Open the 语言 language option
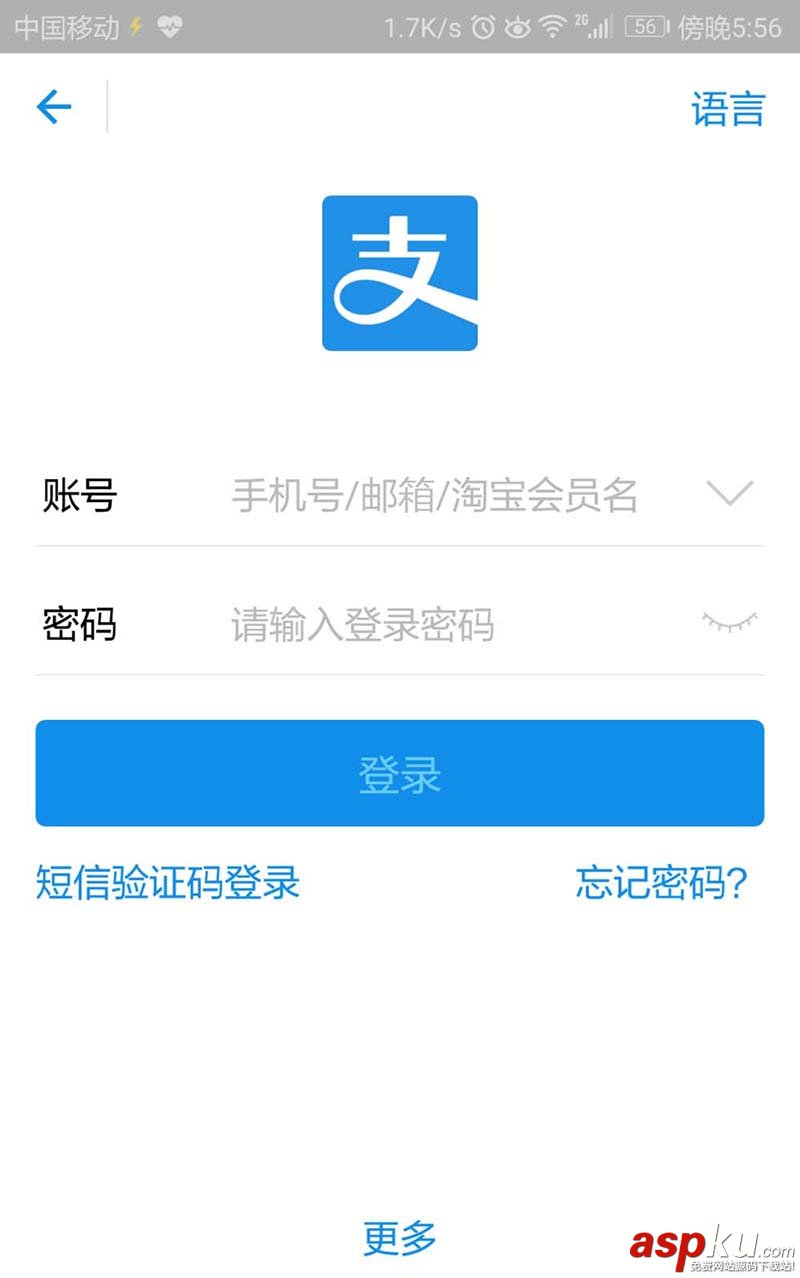This screenshot has height=1278, width=800. point(727,108)
